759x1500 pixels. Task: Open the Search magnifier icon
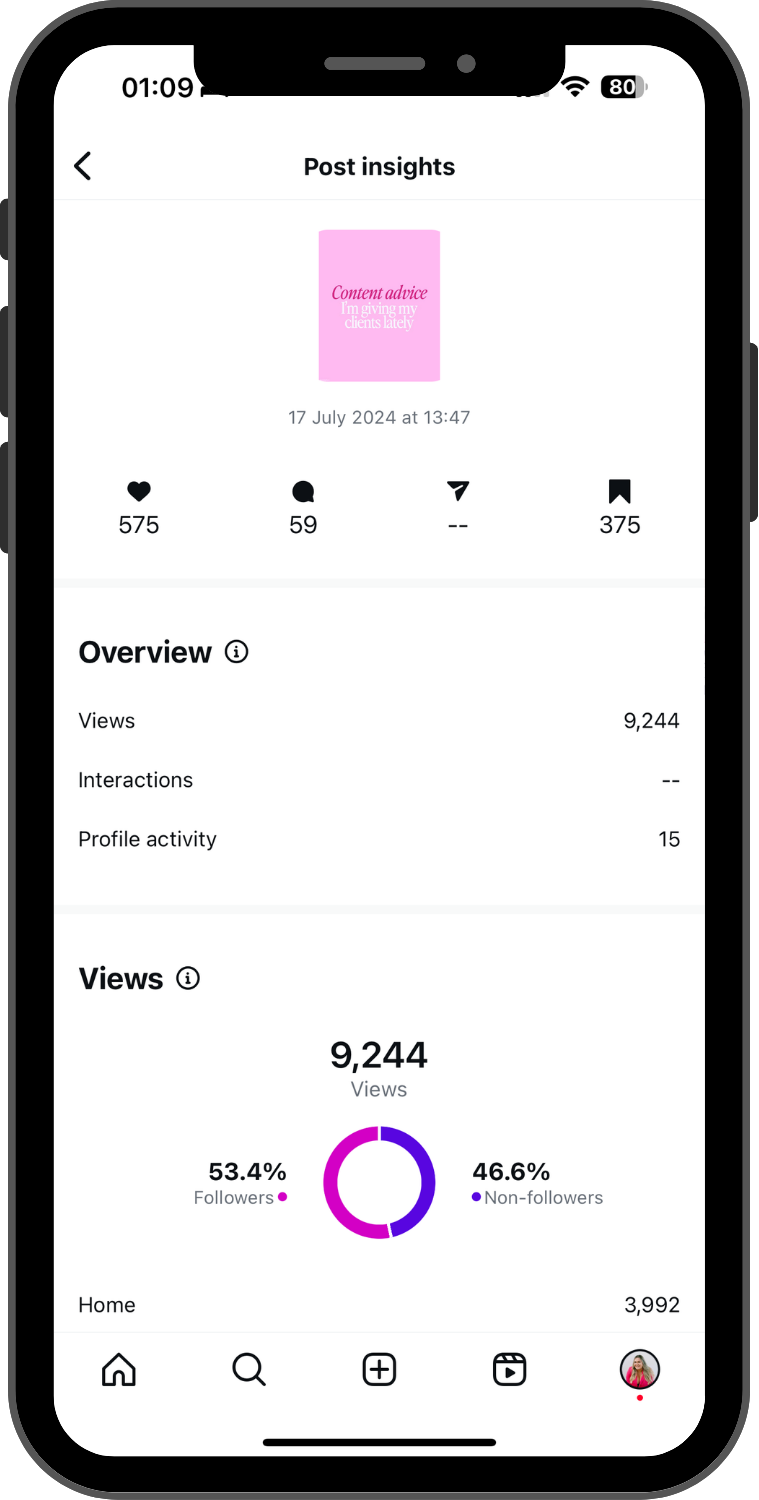pos(248,1369)
